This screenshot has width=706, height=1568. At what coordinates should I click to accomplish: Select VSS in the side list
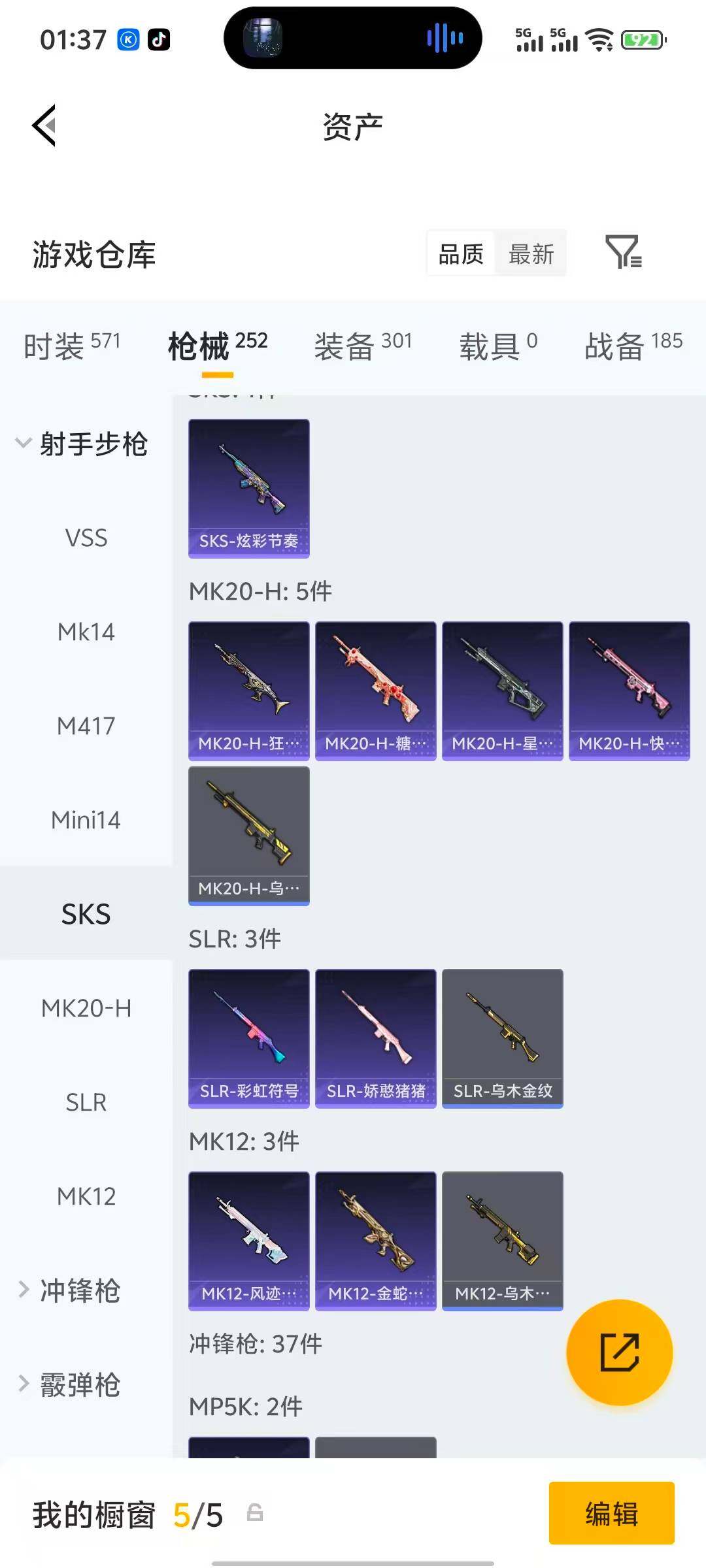(x=86, y=538)
